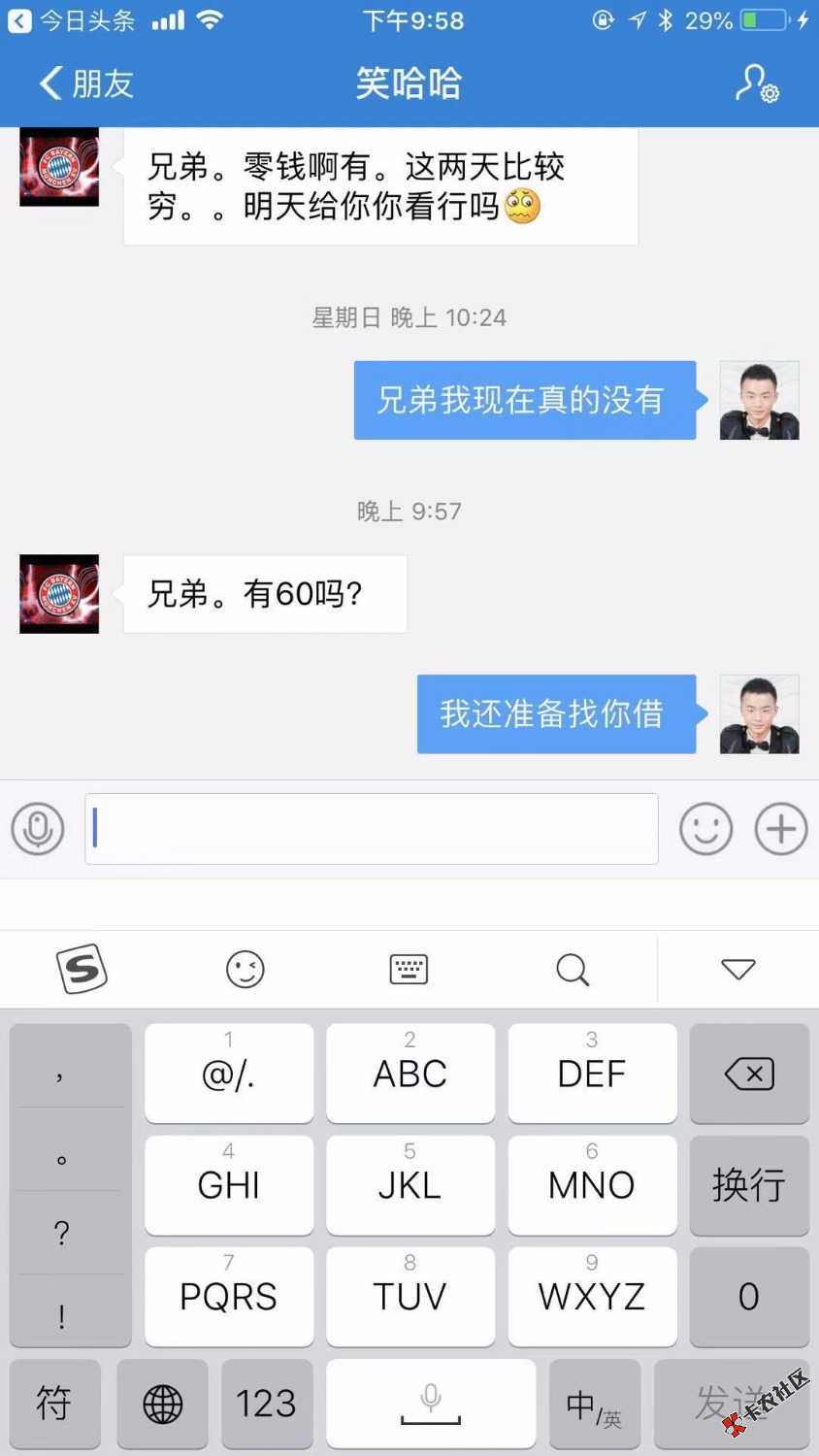The height and width of the screenshot is (1456, 819).
Task: Open the plus attachment menu
Action: tap(781, 829)
